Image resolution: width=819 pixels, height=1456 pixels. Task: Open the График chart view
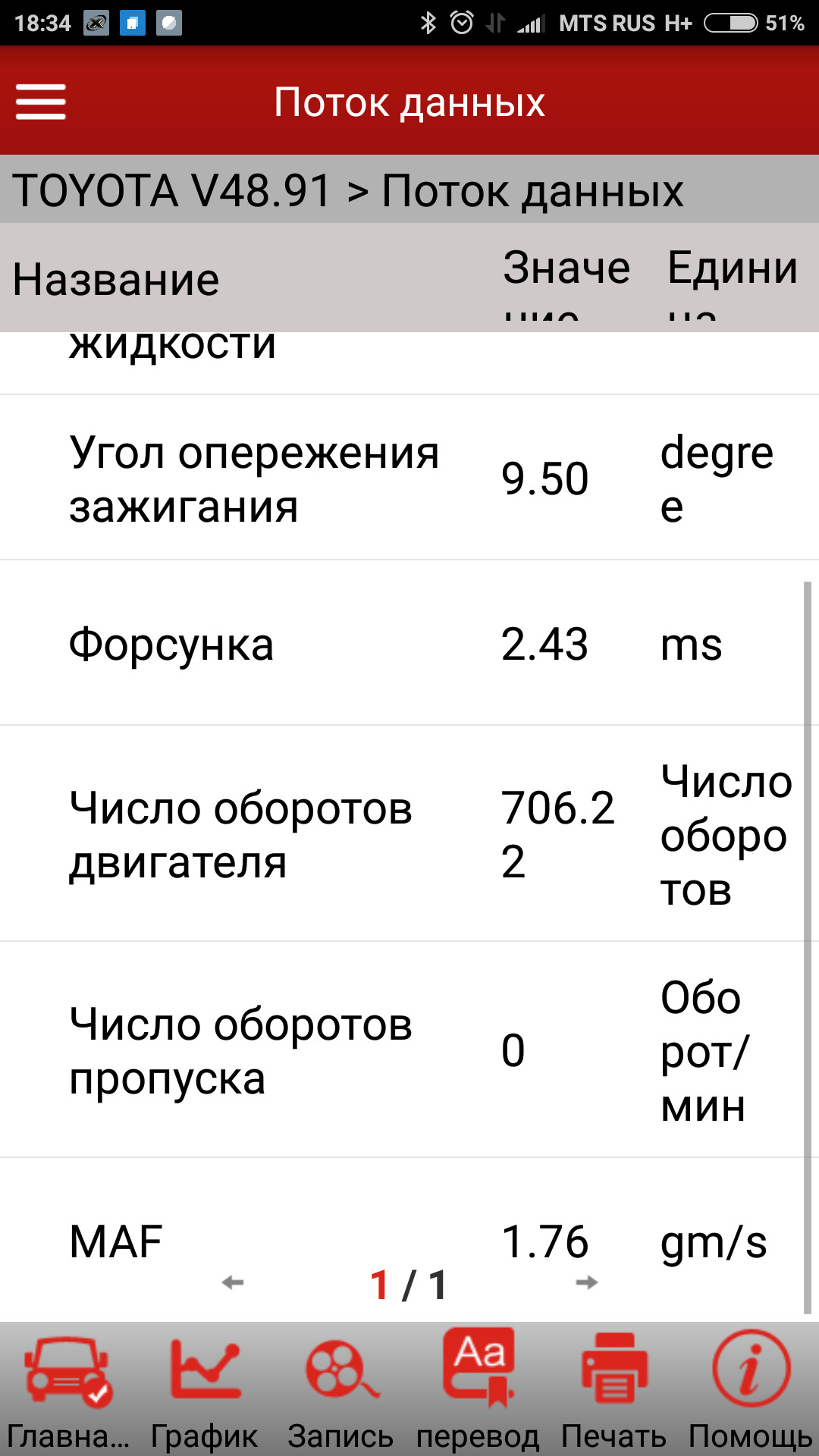[x=205, y=1389]
